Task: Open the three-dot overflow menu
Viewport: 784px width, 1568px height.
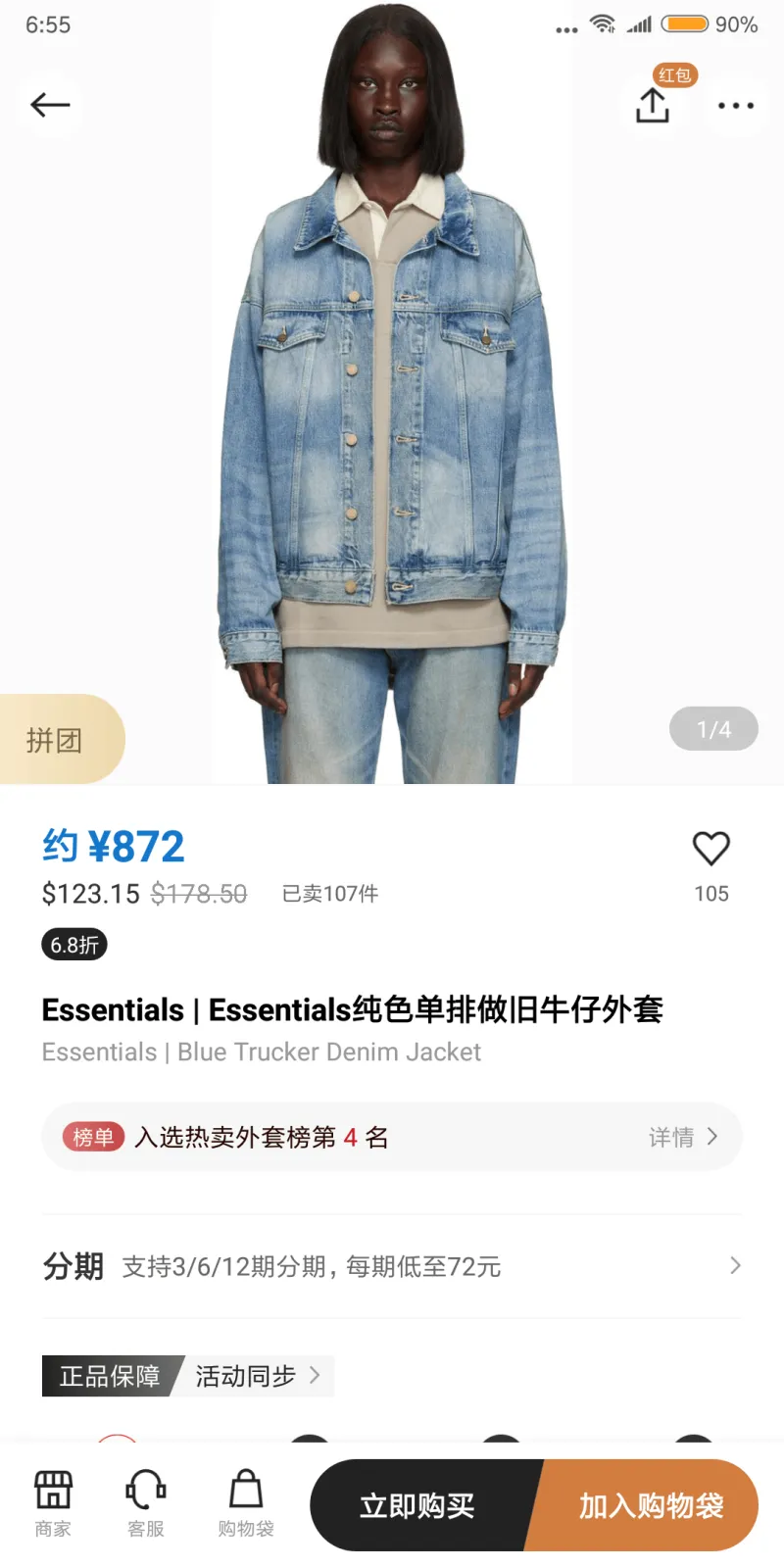Action: (x=735, y=105)
